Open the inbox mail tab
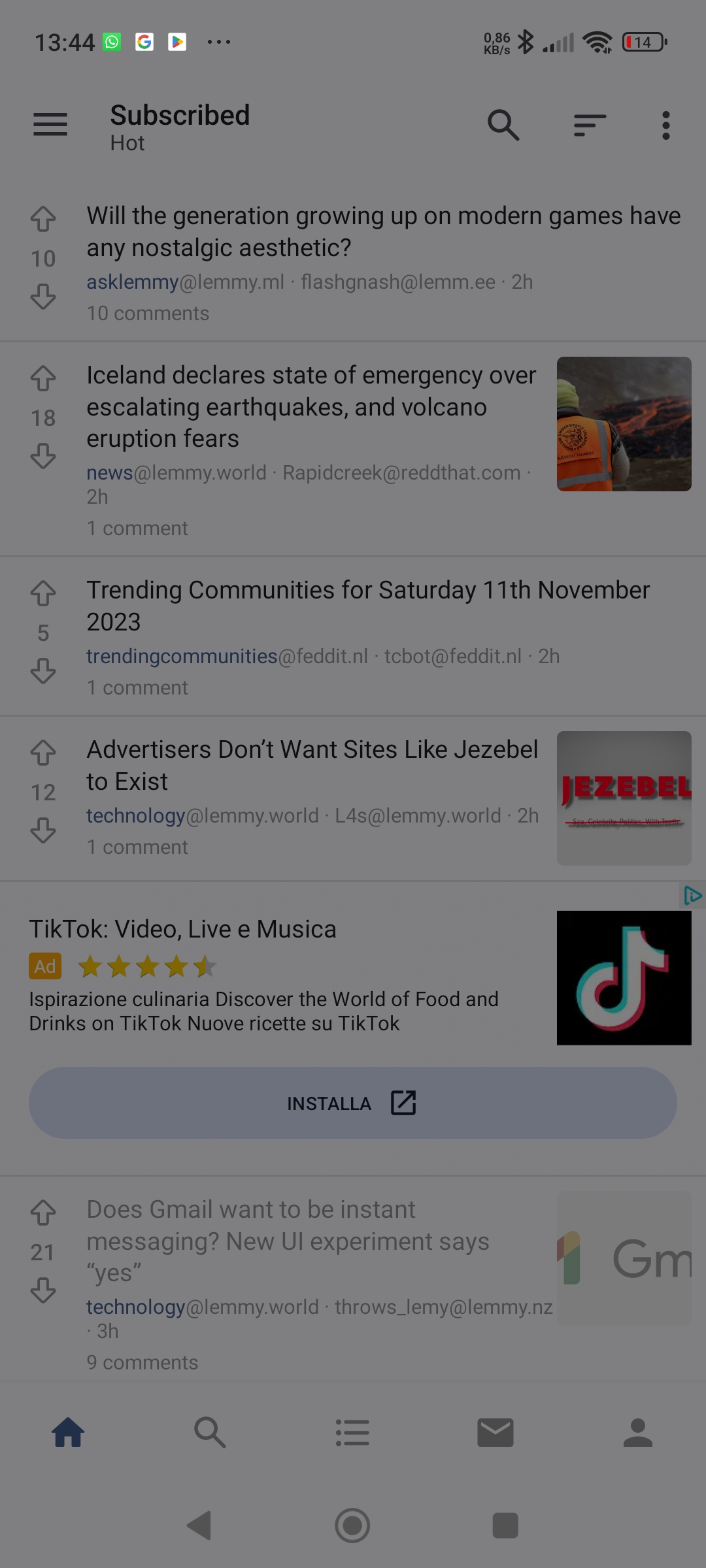 [x=495, y=1433]
